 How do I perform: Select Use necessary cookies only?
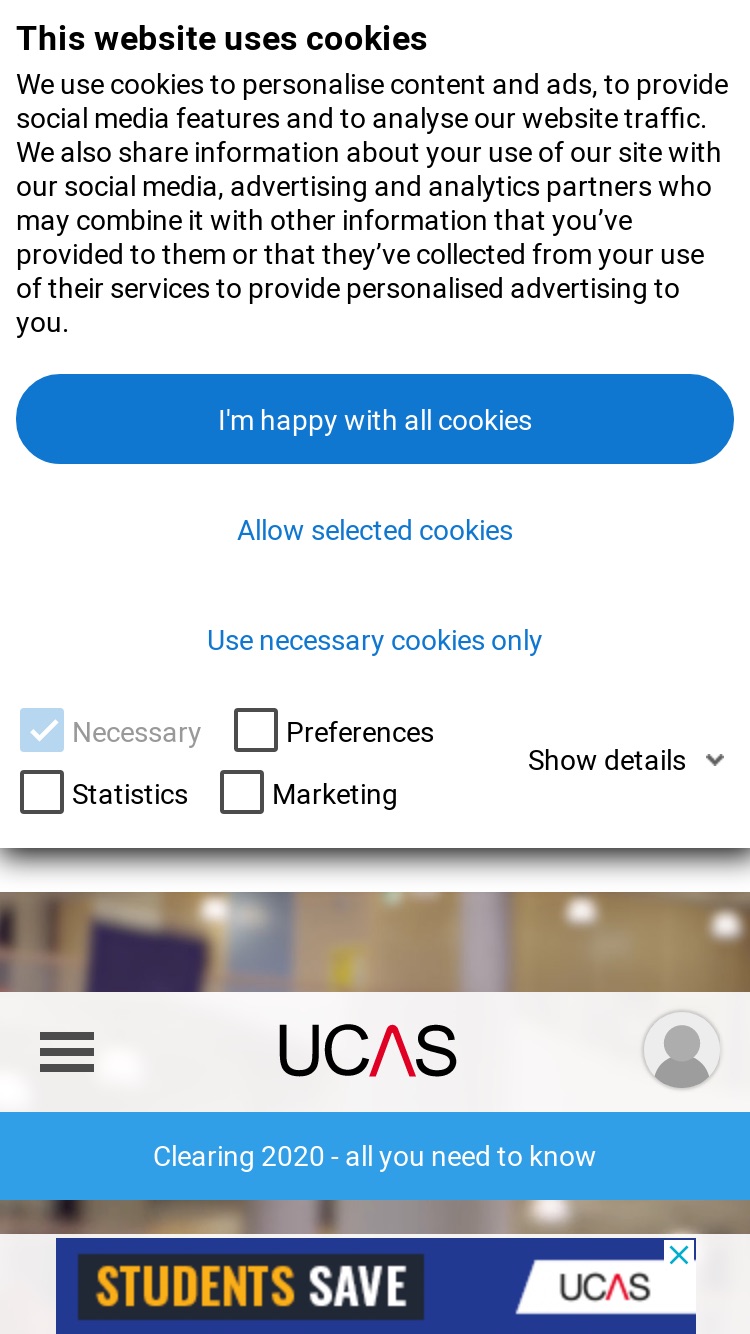point(375,640)
